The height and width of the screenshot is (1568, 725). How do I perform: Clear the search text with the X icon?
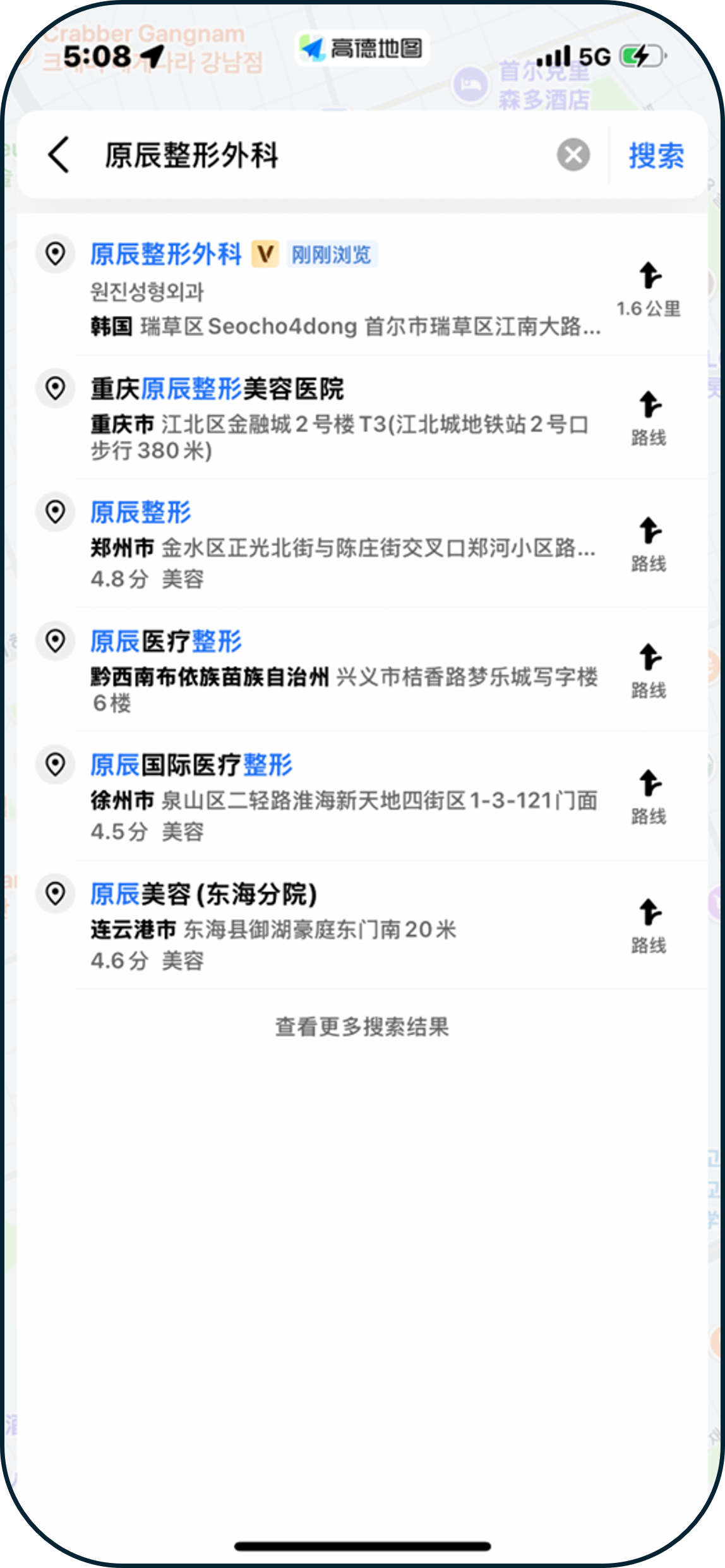pyautogui.click(x=573, y=155)
